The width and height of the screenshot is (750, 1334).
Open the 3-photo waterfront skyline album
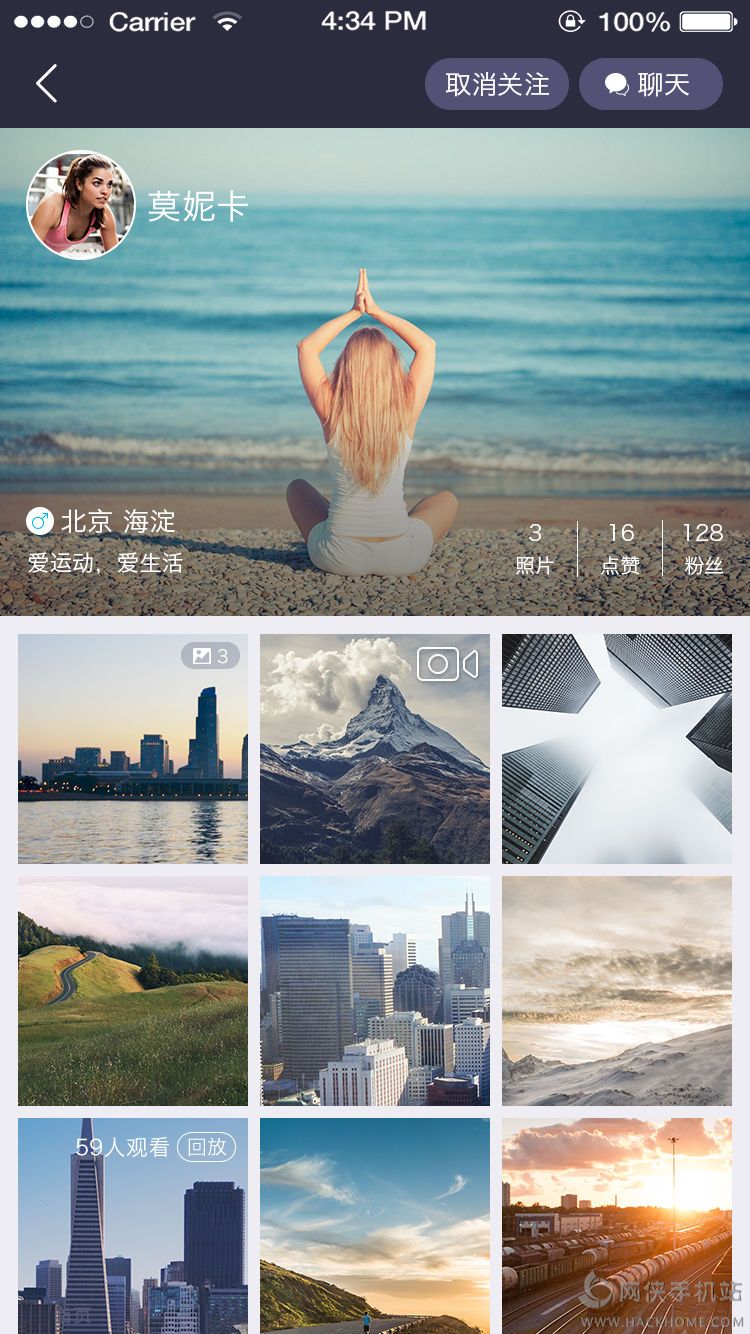133,748
